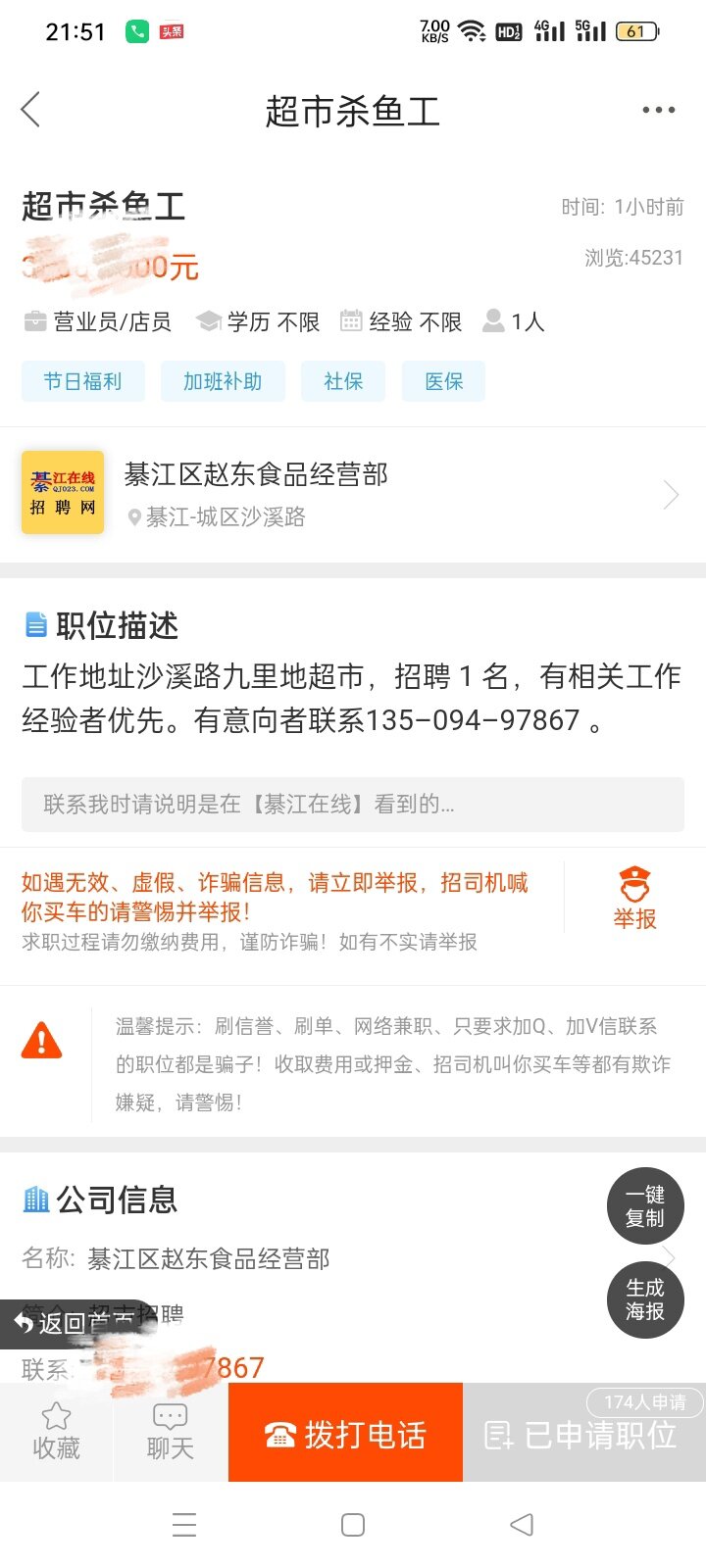Open the three-dot overflow menu
706x1568 pixels.
tap(658, 110)
